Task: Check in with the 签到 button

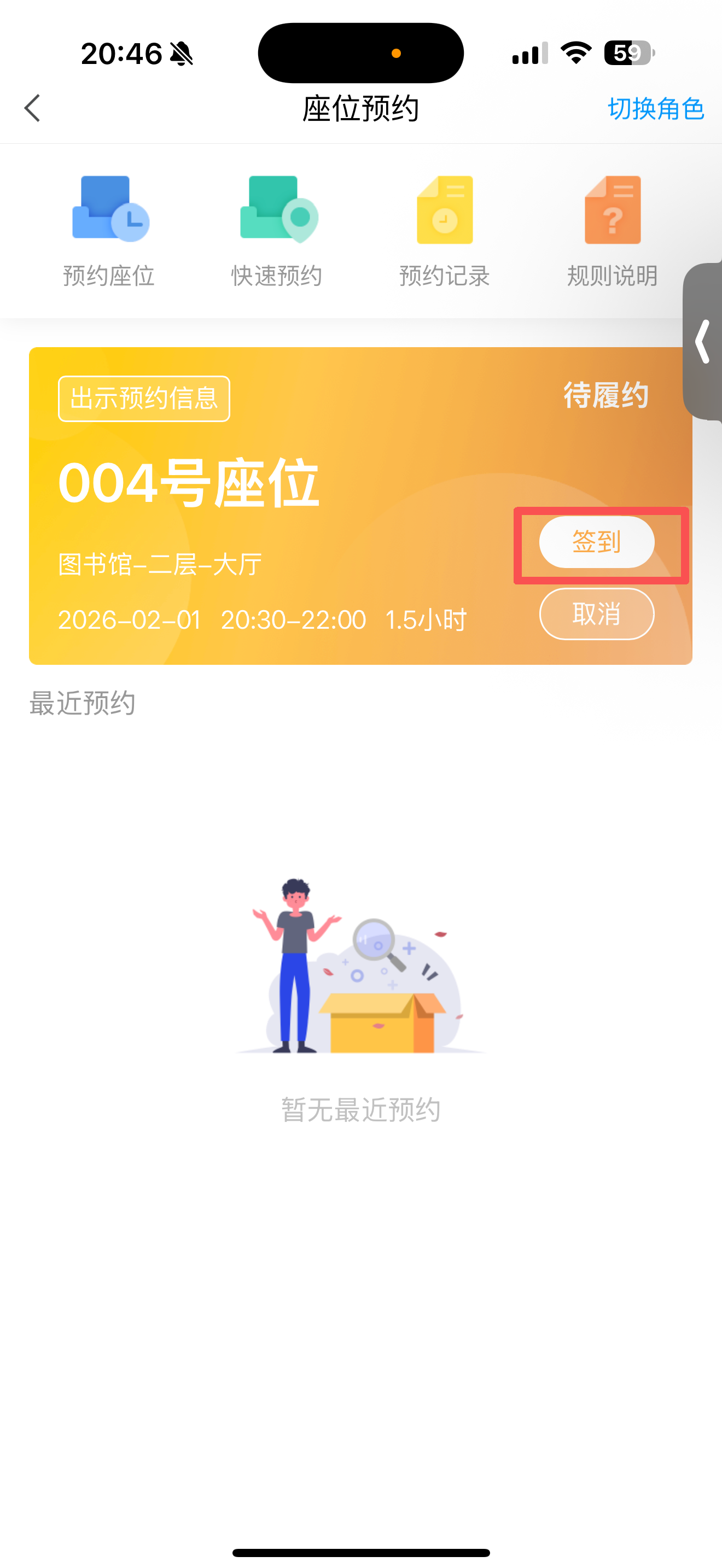Action: (x=597, y=542)
